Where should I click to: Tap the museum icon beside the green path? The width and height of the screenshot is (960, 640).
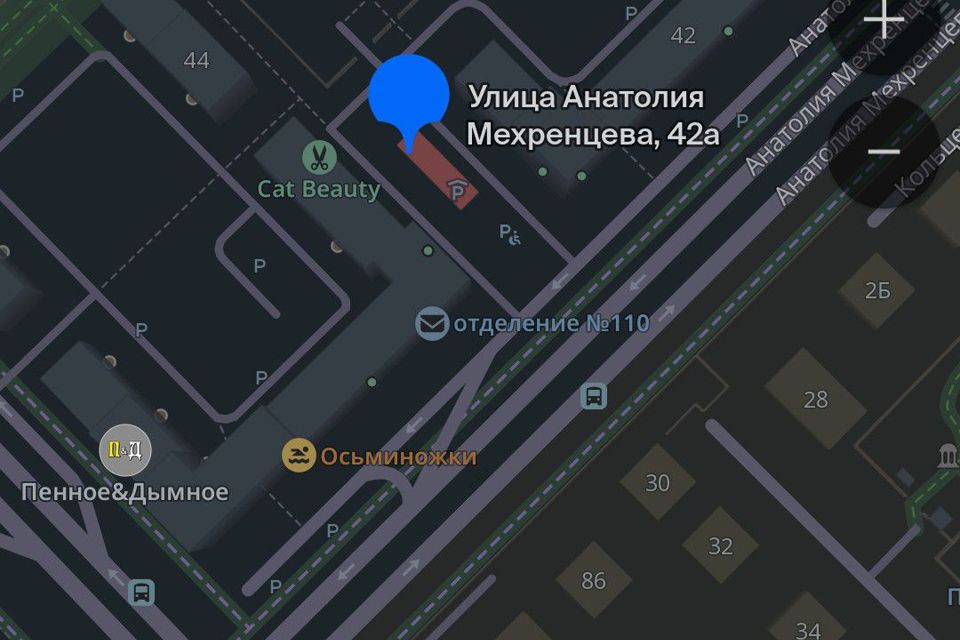(x=948, y=457)
